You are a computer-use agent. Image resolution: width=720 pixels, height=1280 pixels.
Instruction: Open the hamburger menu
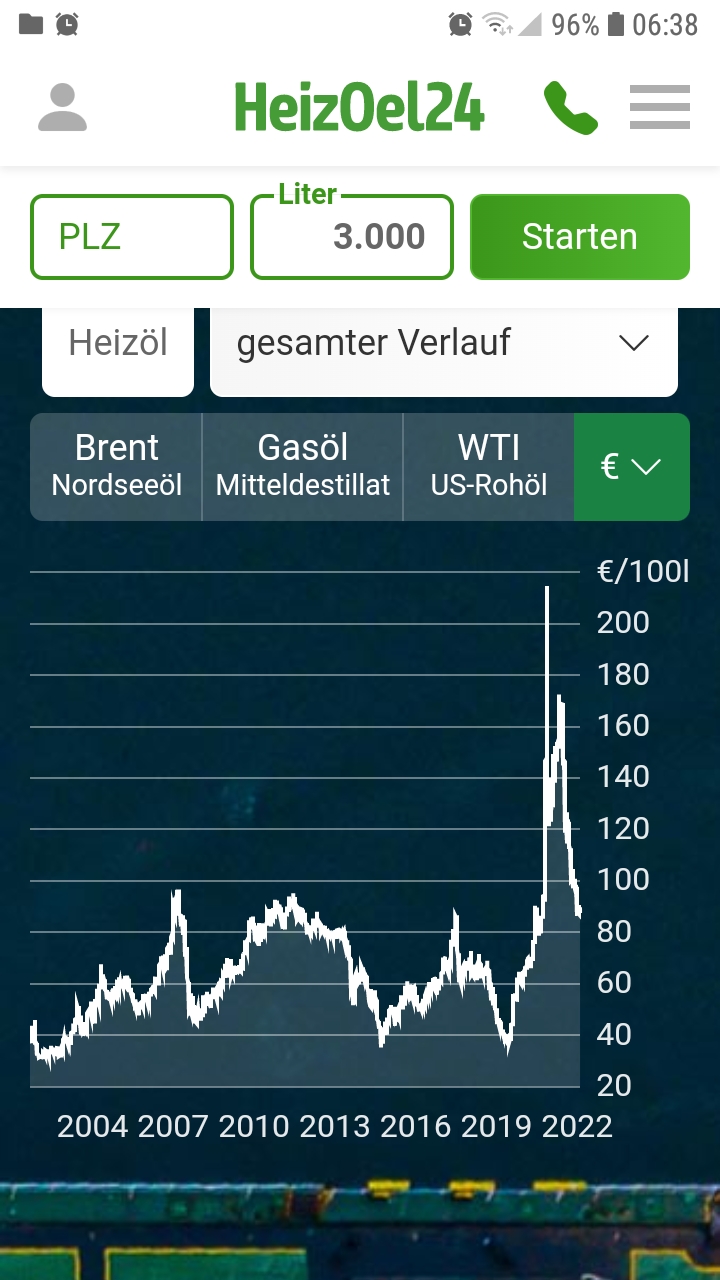click(660, 108)
